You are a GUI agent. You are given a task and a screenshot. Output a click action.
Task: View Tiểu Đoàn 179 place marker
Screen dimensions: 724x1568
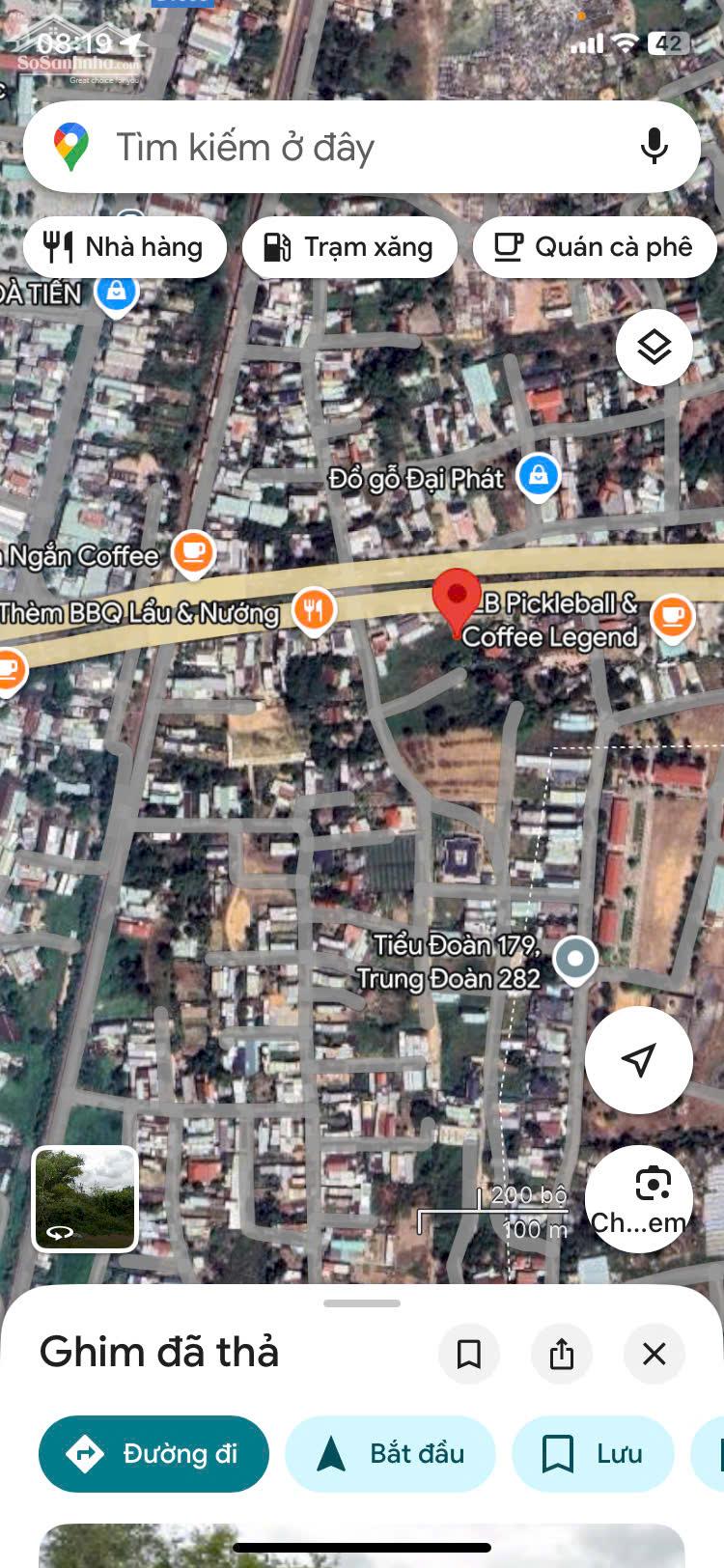[x=575, y=960]
